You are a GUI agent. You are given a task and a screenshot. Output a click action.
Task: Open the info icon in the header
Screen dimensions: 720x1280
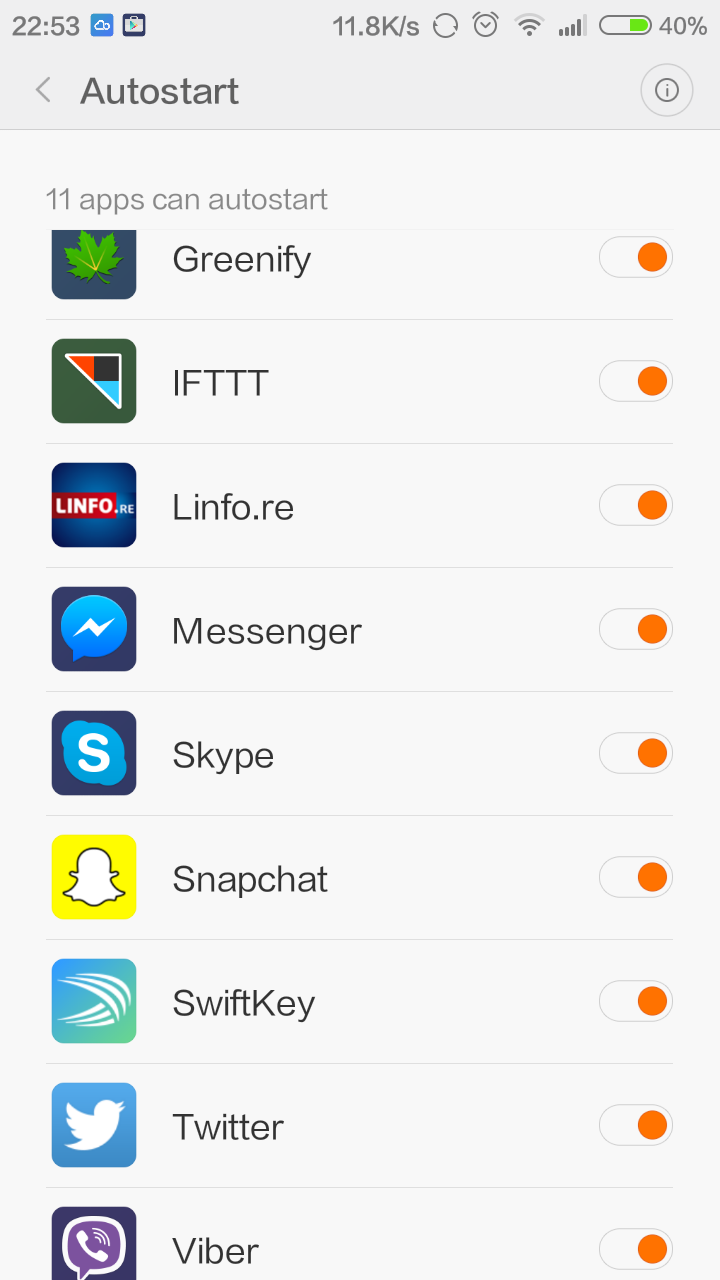666,91
